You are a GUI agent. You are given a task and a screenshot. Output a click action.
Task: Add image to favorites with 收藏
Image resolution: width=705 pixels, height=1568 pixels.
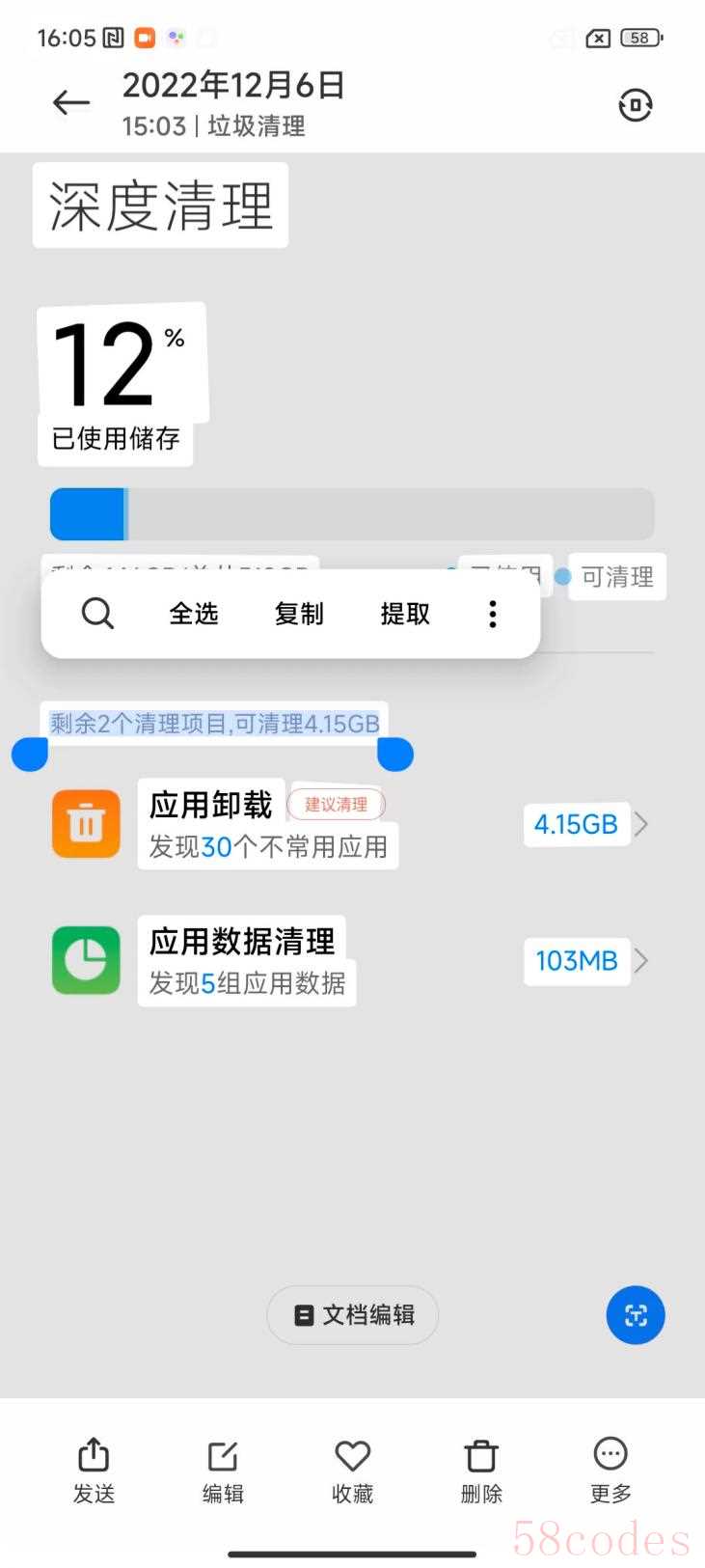(x=352, y=1471)
